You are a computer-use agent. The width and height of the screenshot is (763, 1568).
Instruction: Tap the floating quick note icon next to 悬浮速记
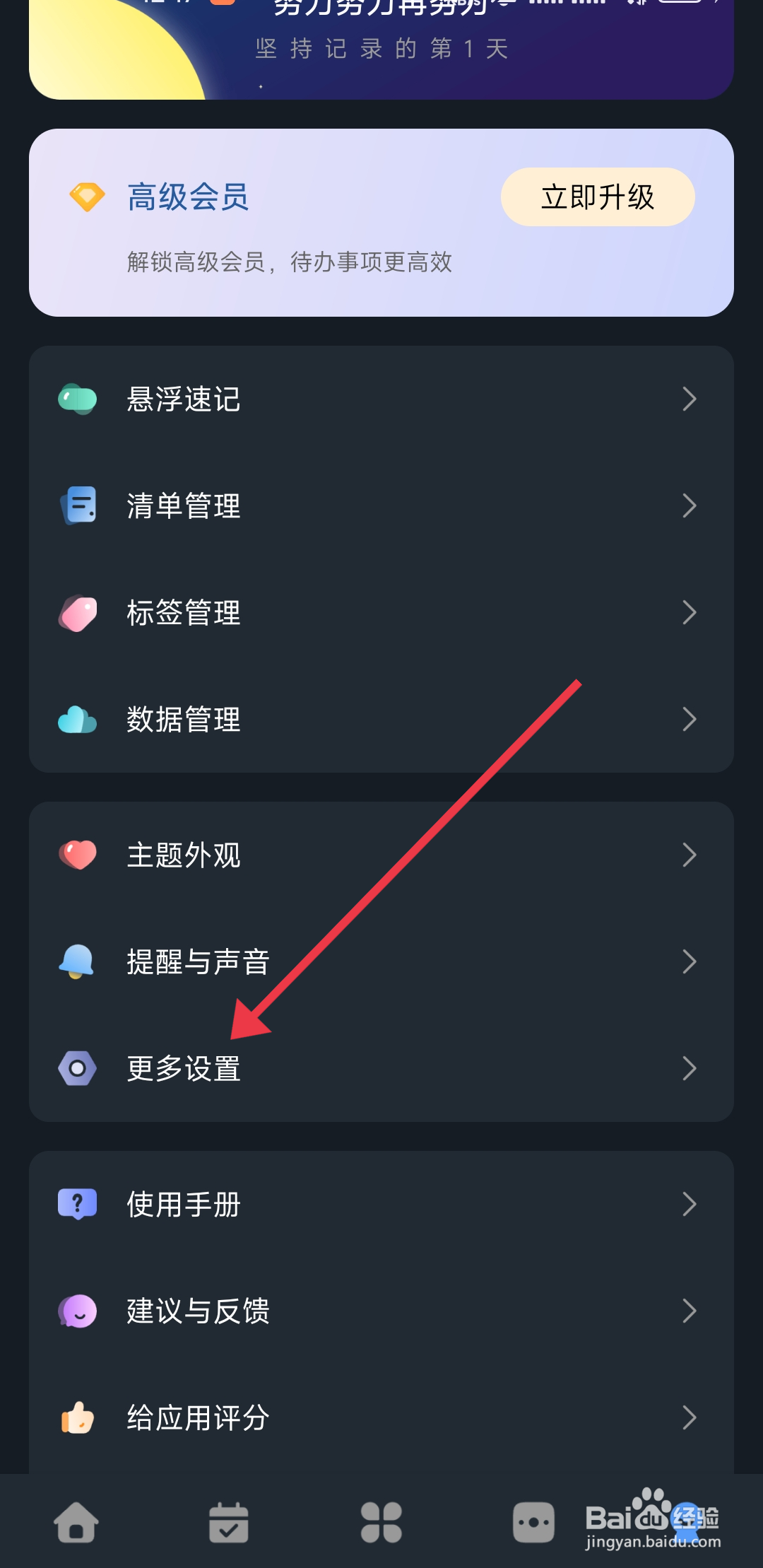tap(78, 399)
